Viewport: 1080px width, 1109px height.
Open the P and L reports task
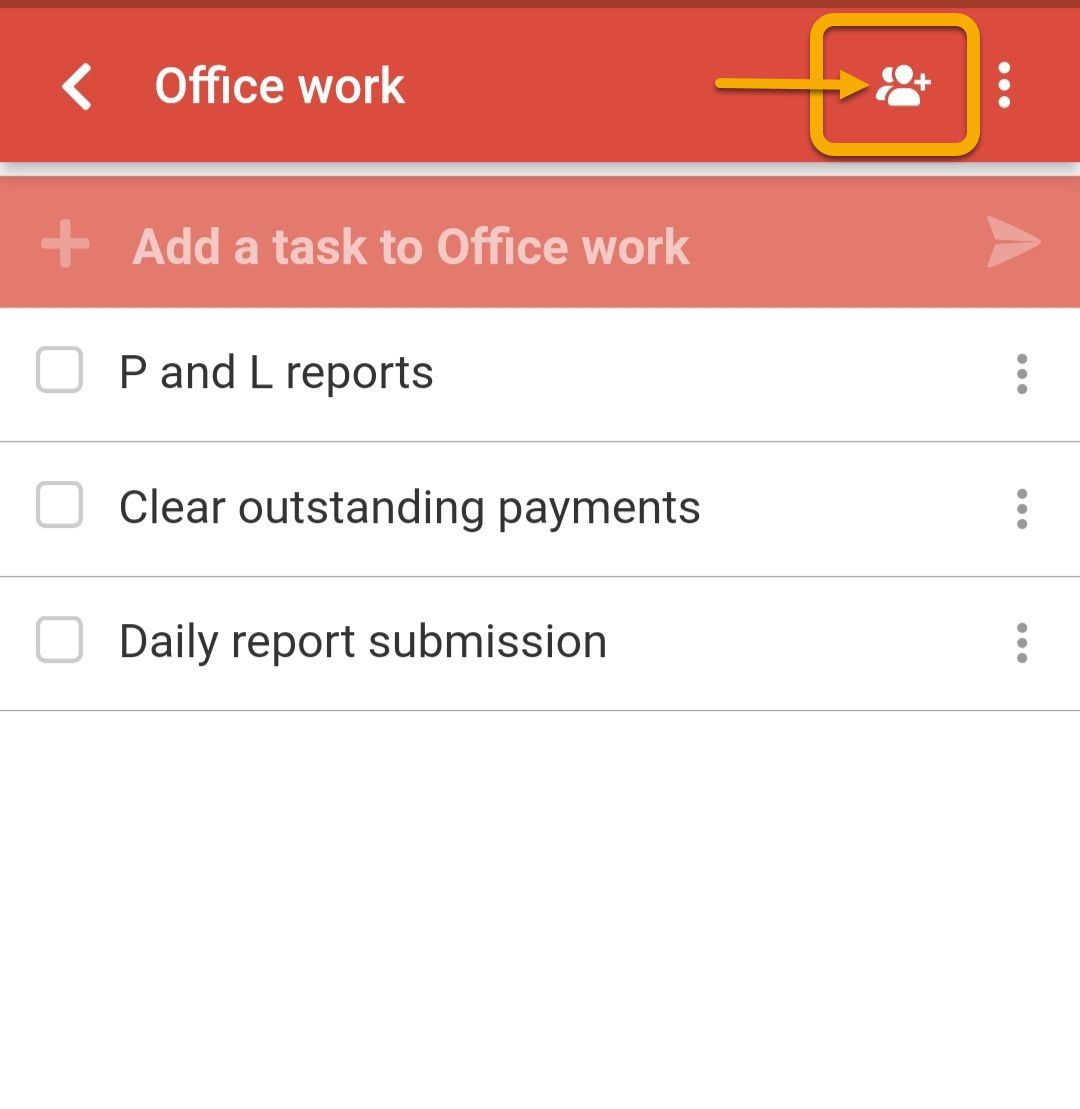tap(276, 373)
